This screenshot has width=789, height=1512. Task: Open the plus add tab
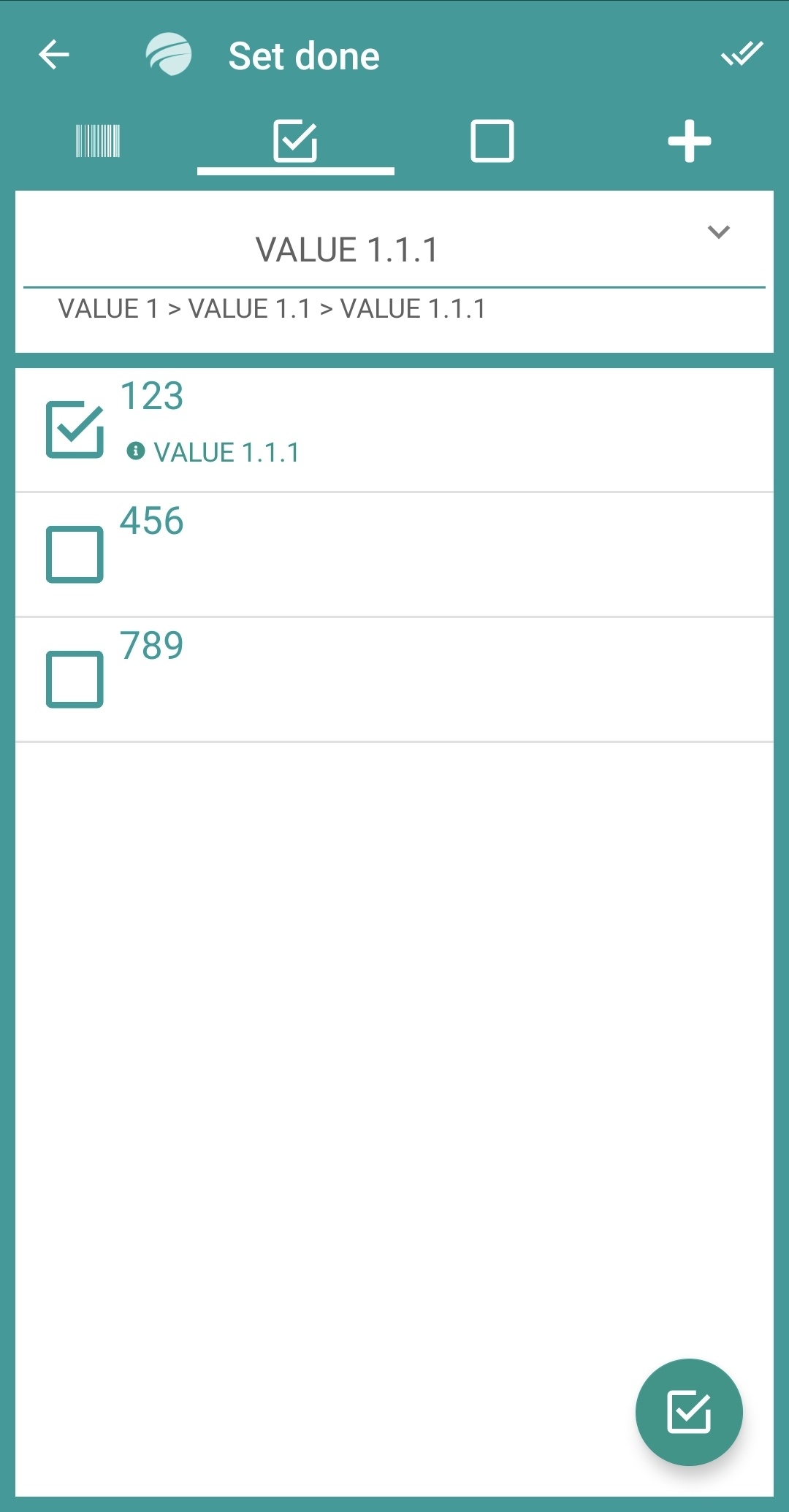pyautogui.click(x=689, y=141)
